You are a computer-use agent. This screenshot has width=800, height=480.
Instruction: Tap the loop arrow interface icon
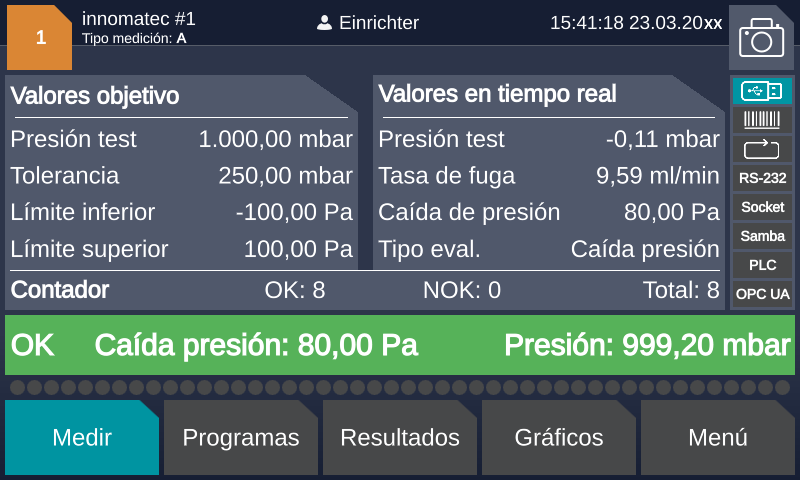(762, 149)
